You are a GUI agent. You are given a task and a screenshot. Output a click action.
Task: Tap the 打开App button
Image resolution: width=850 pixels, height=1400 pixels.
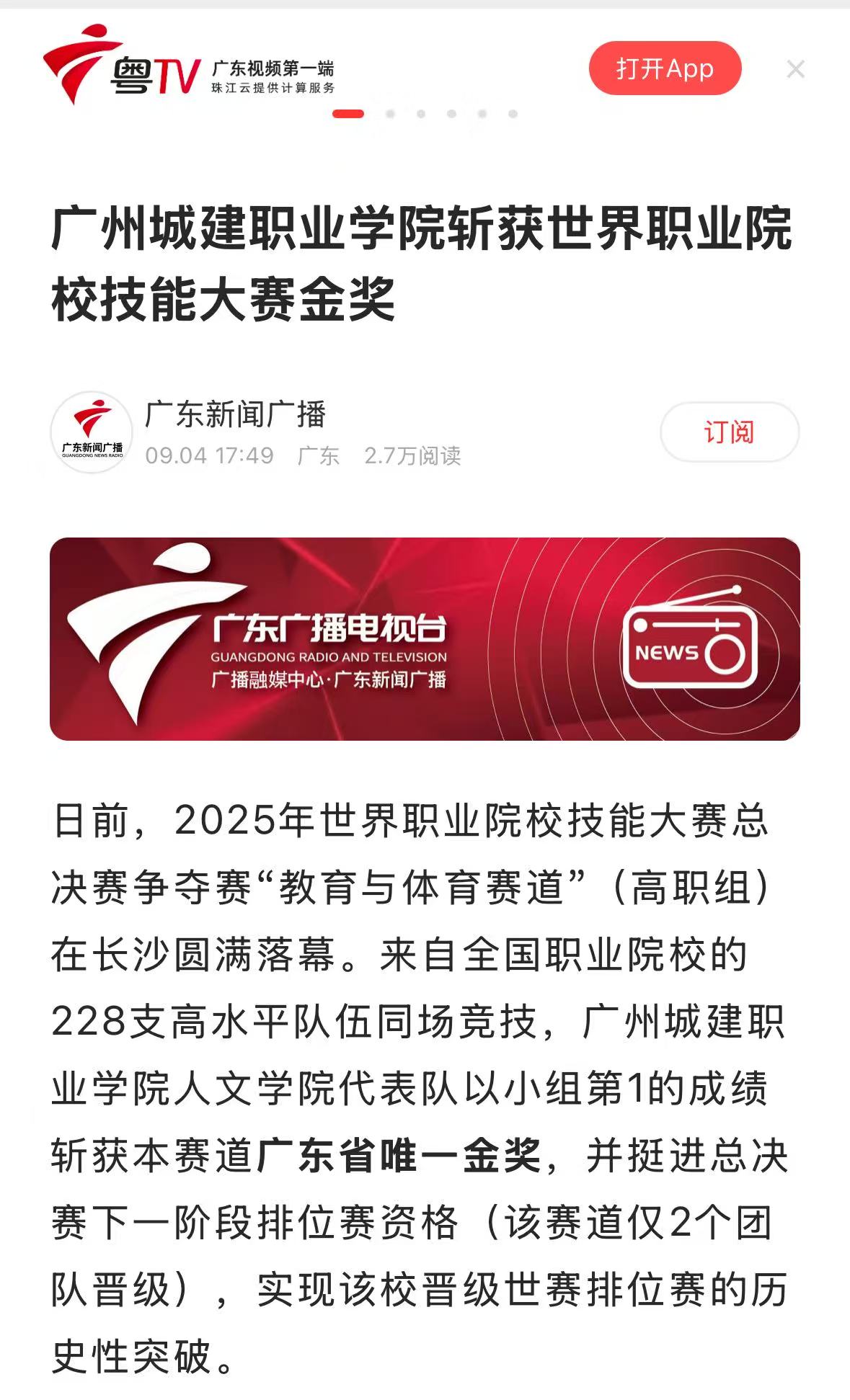pos(664,68)
